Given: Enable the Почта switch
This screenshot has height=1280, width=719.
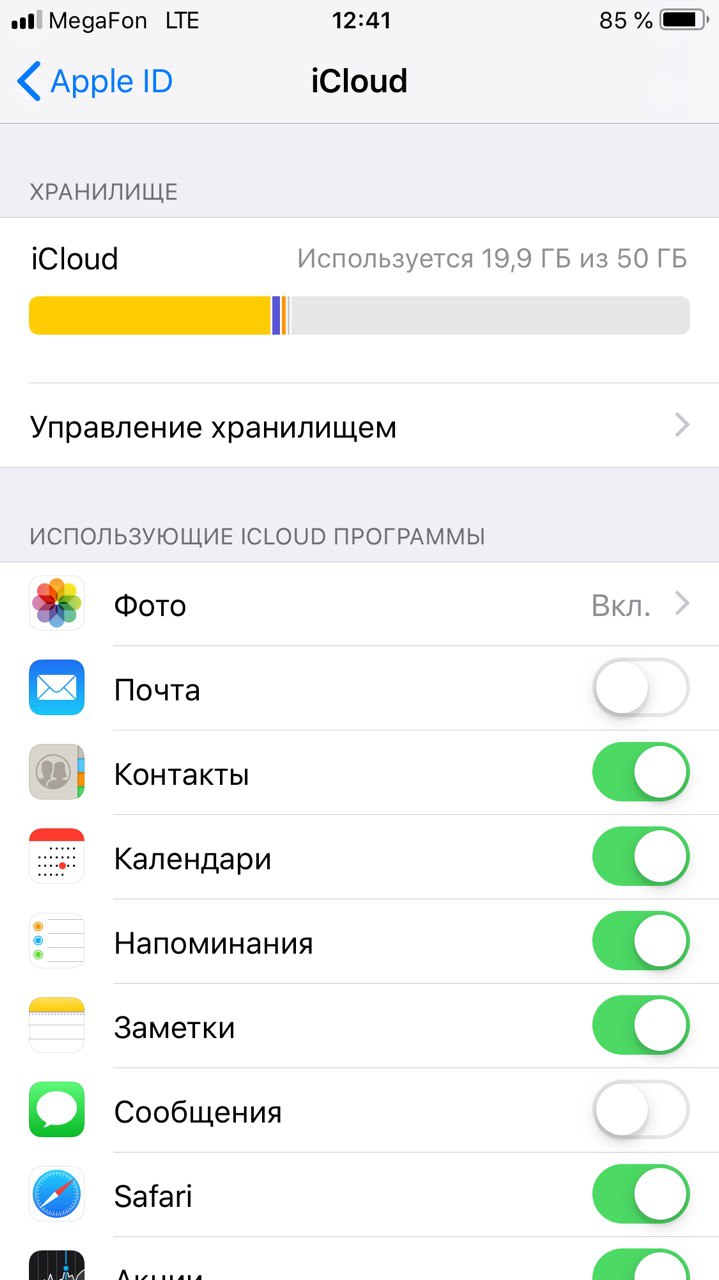Looking at the screenshot, I should tap(641, 689).
